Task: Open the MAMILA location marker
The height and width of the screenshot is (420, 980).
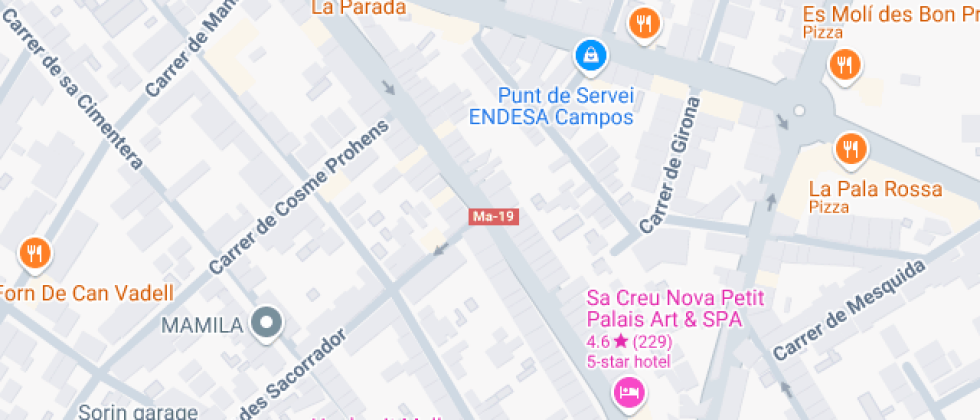Action: tap(267, 323)
